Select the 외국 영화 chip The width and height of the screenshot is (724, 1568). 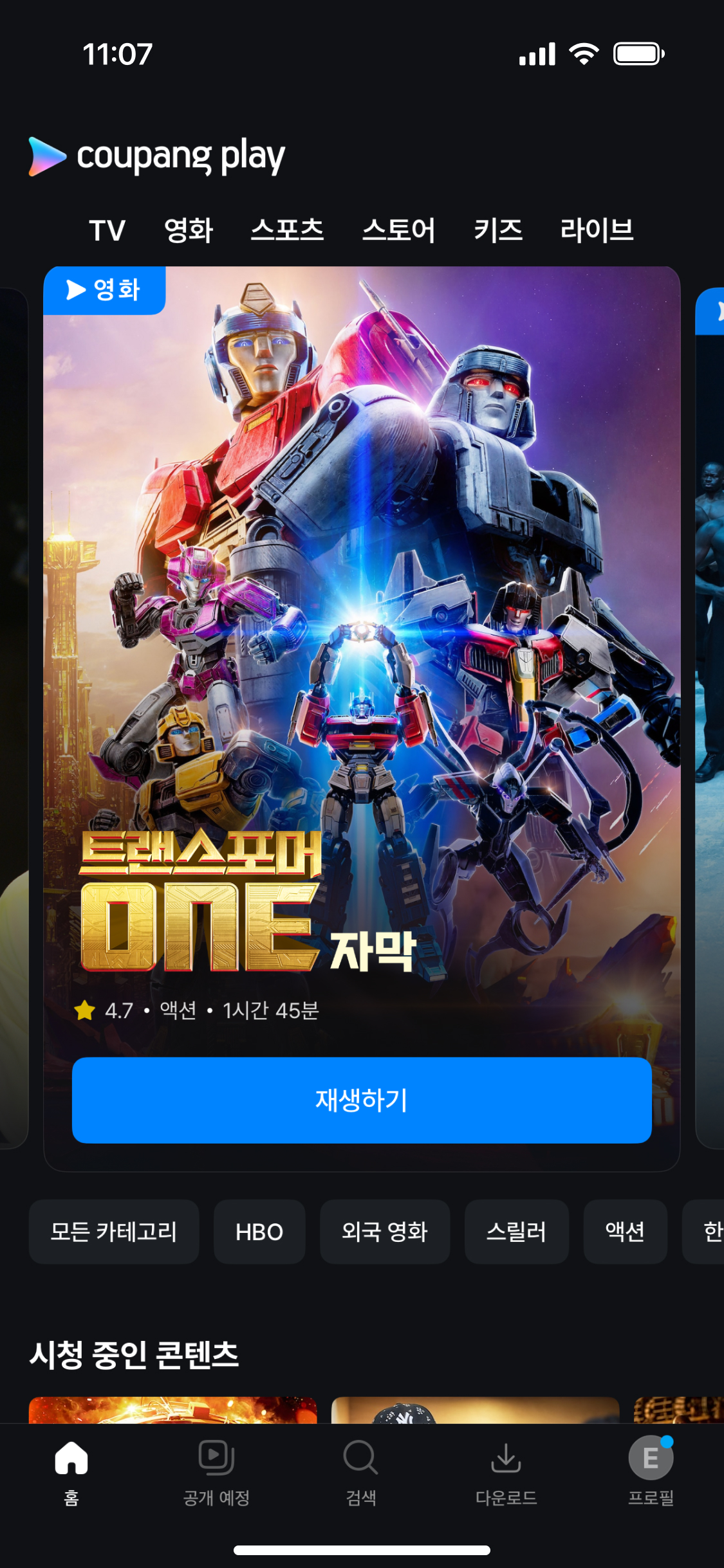[384, 1232]
